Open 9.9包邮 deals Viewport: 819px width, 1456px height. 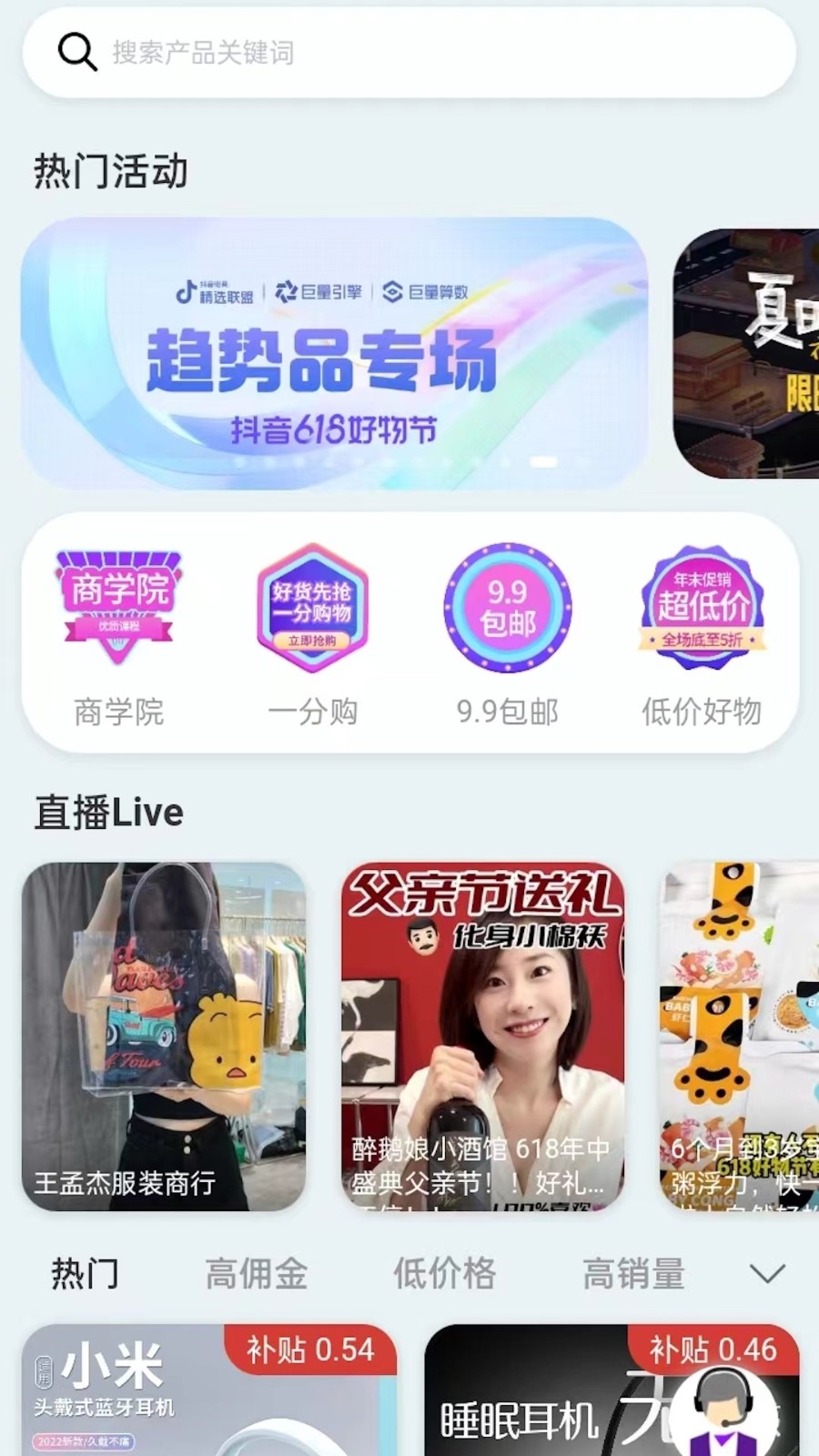pyautogui.click(x=508, y=635)
